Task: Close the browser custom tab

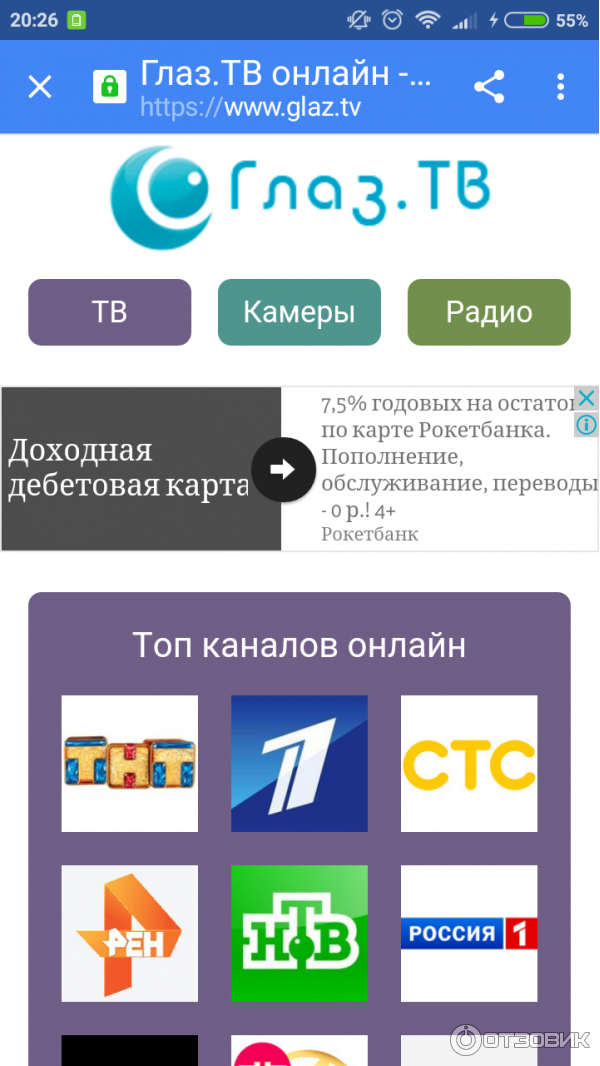Action: pos(40,87)
